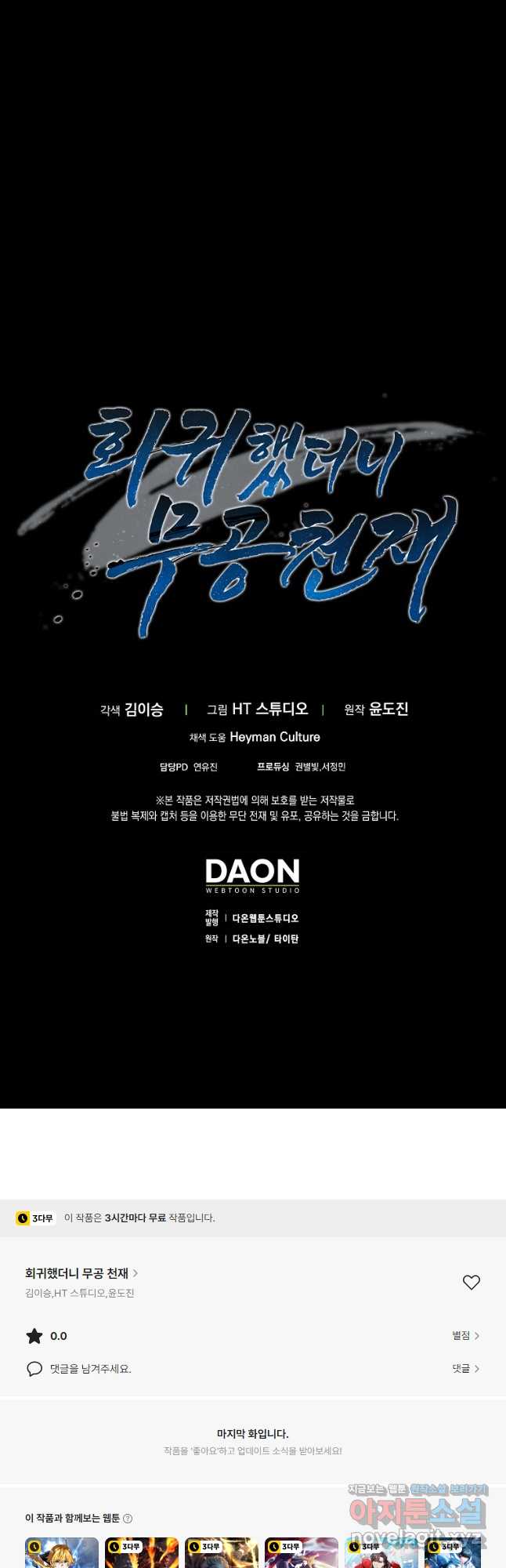Tap 댓글을 남겨주세요 to leave a comment

point(90,1369)
